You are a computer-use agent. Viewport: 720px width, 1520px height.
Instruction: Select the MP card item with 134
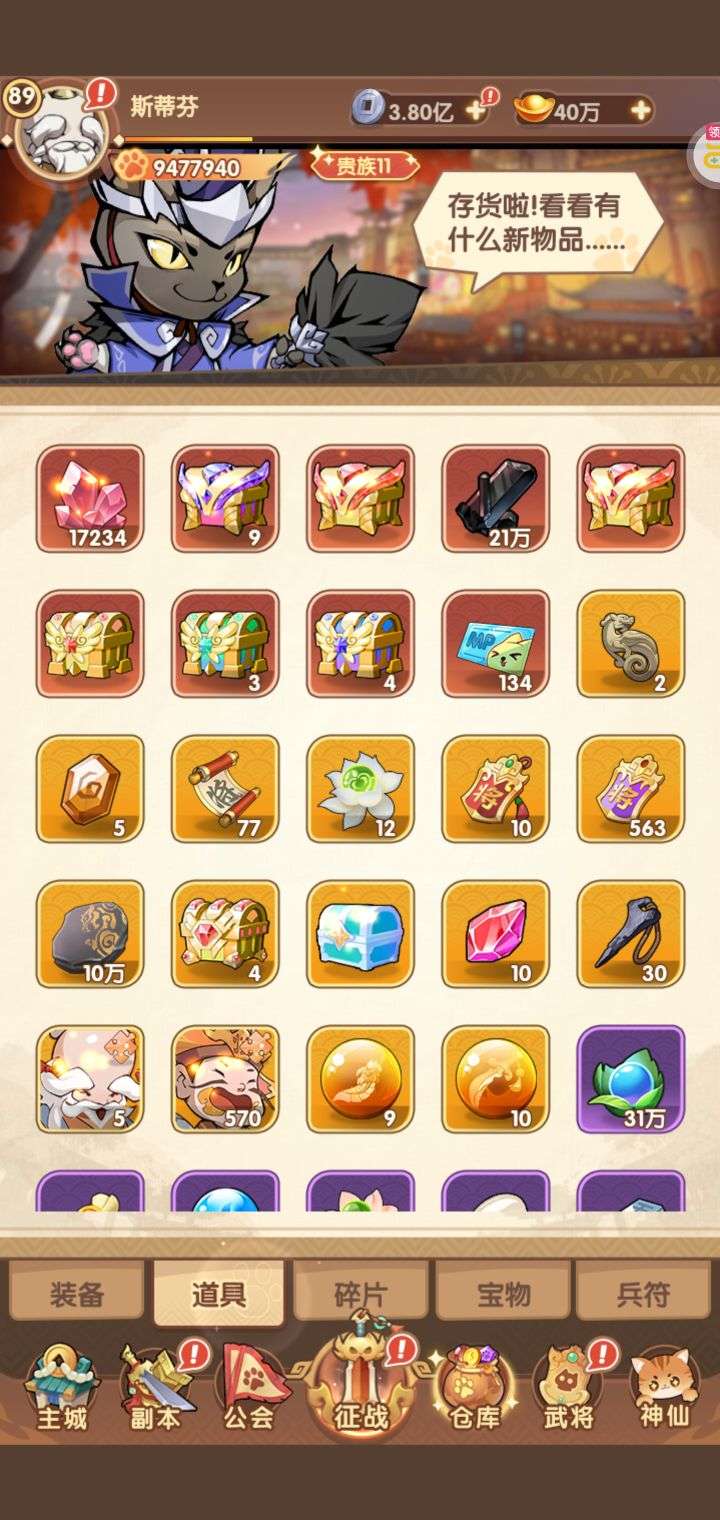(x=496, y=643)
